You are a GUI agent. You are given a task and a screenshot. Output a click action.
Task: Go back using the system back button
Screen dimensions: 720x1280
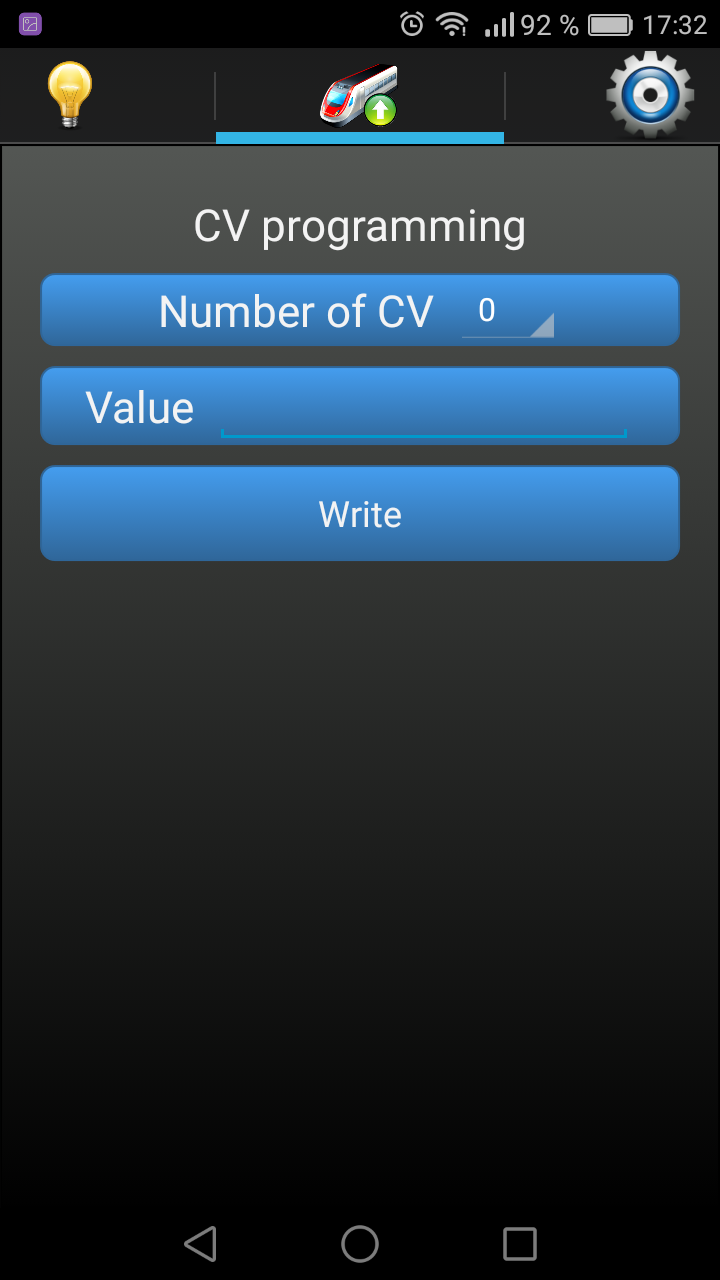pyautogui.click(x=200, y=1244)
